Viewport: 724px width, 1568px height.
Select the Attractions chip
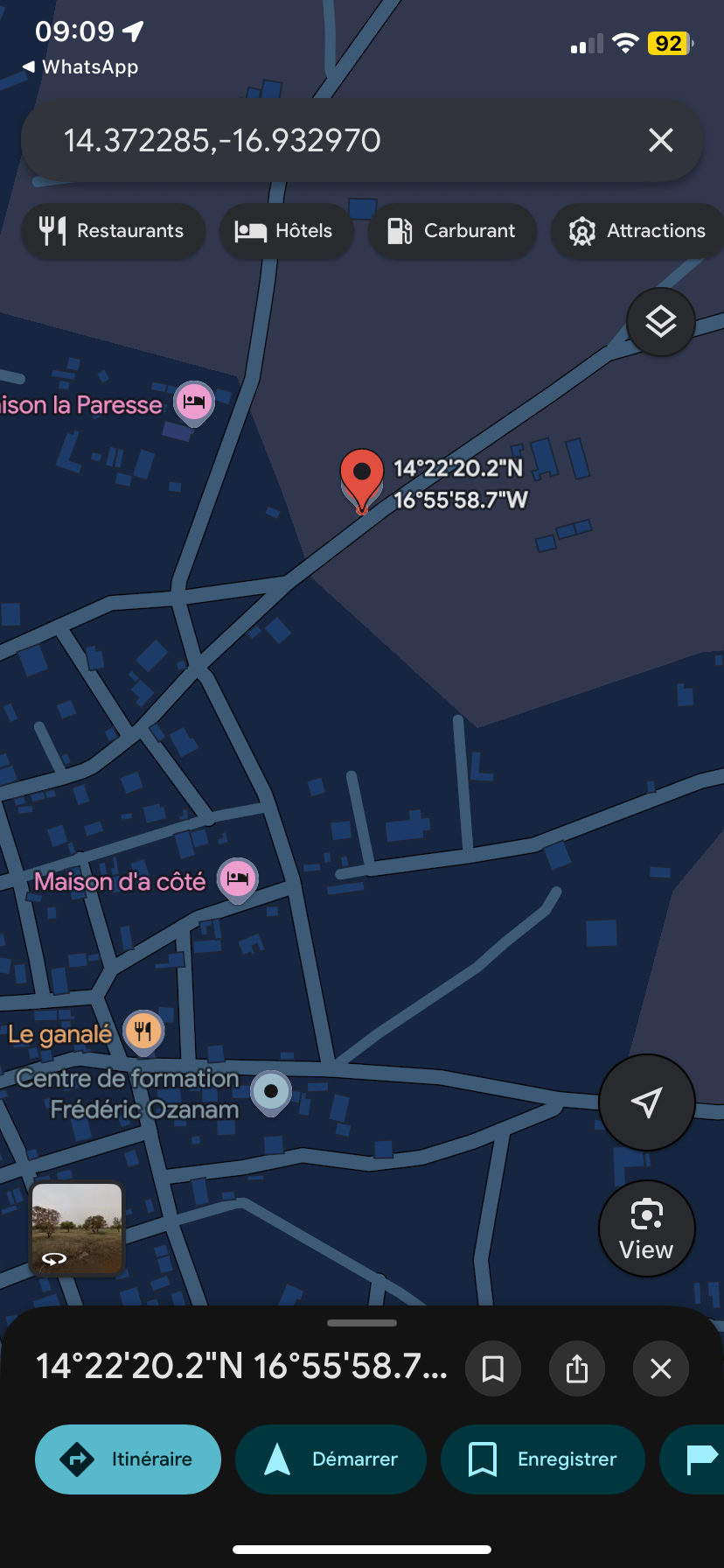tap(638, 231)
